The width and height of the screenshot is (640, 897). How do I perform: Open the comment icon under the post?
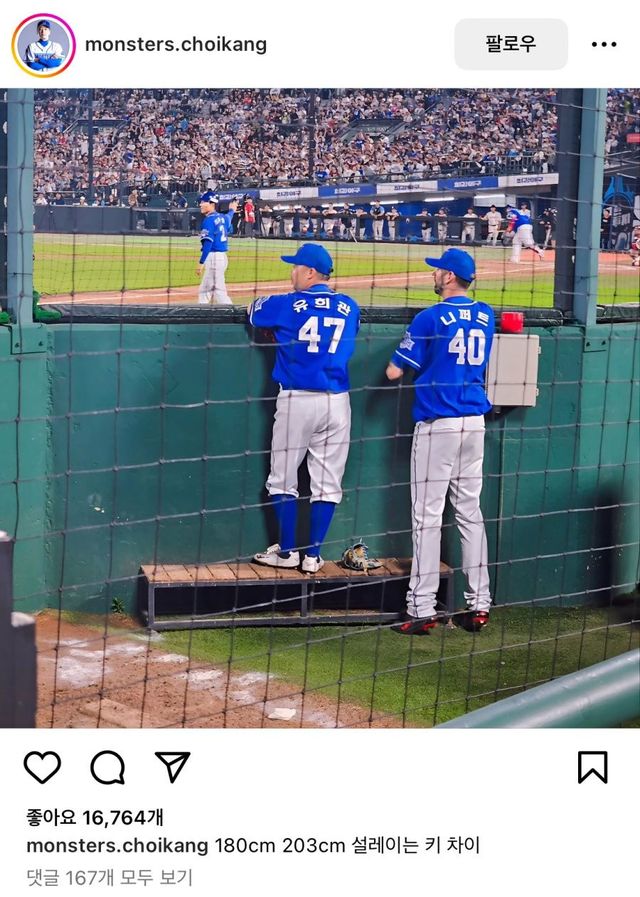tap(108, 767)
